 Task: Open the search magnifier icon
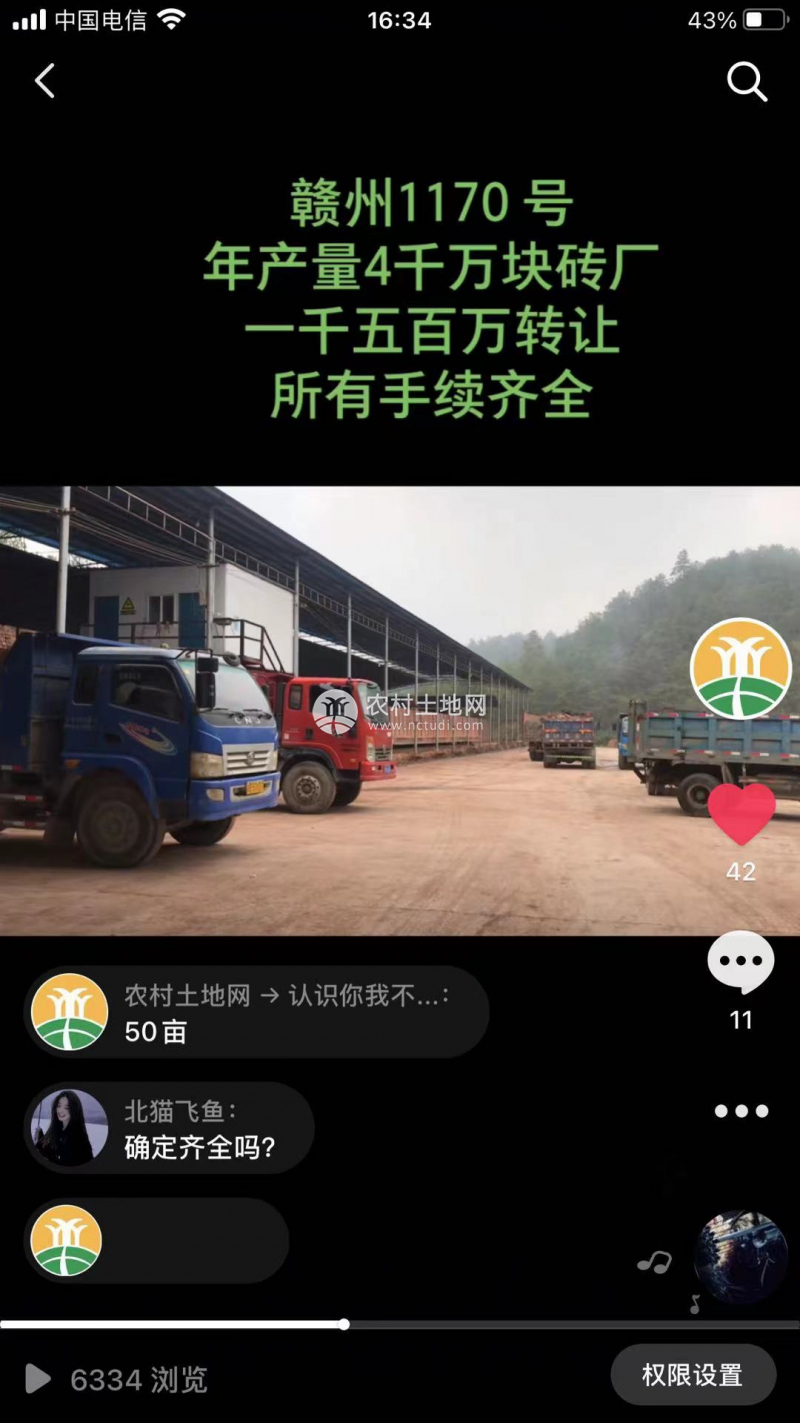pyautogui.click(x=746, y=82)
